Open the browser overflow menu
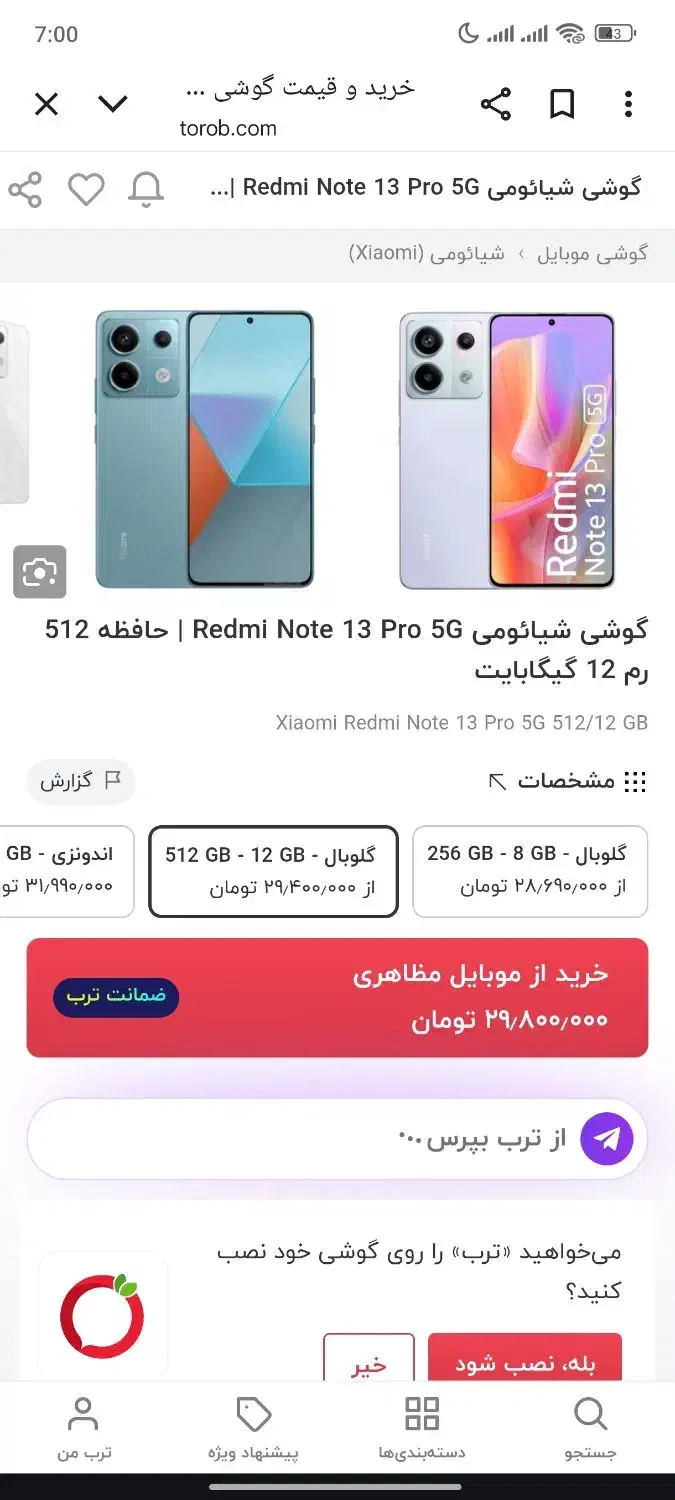 [628, 104]
